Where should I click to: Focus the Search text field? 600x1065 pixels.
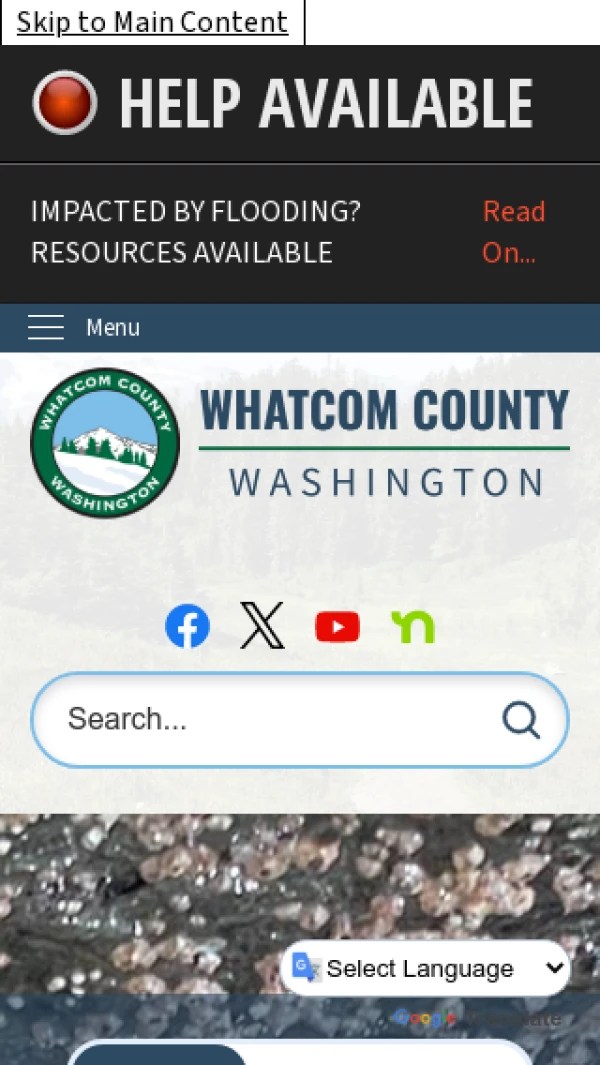pos(270,719)
